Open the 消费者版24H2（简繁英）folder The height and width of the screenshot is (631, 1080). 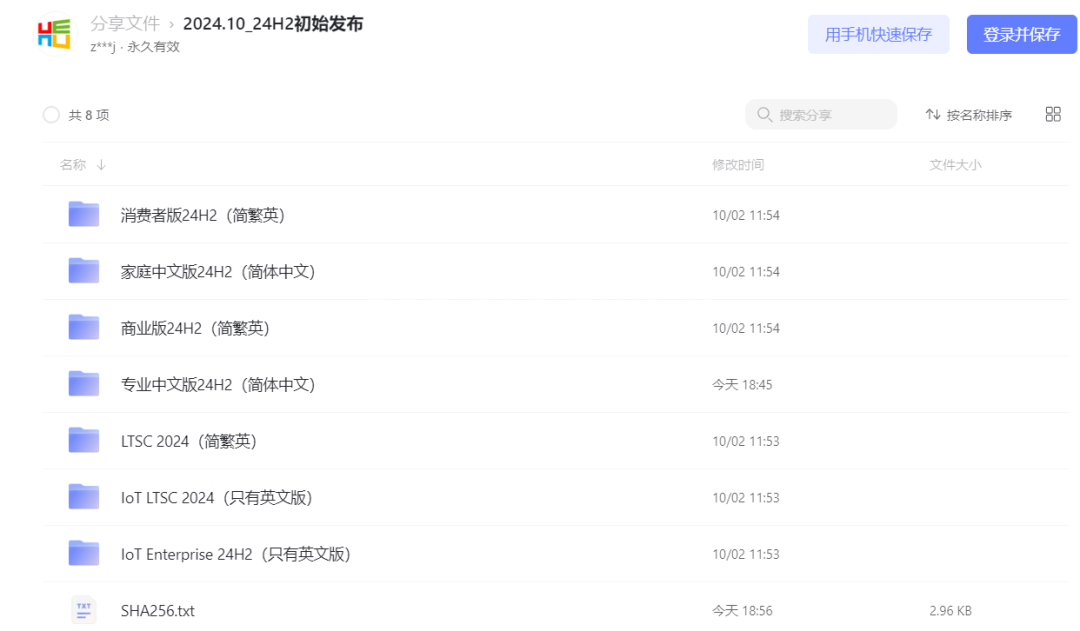(x=202, y=215)
